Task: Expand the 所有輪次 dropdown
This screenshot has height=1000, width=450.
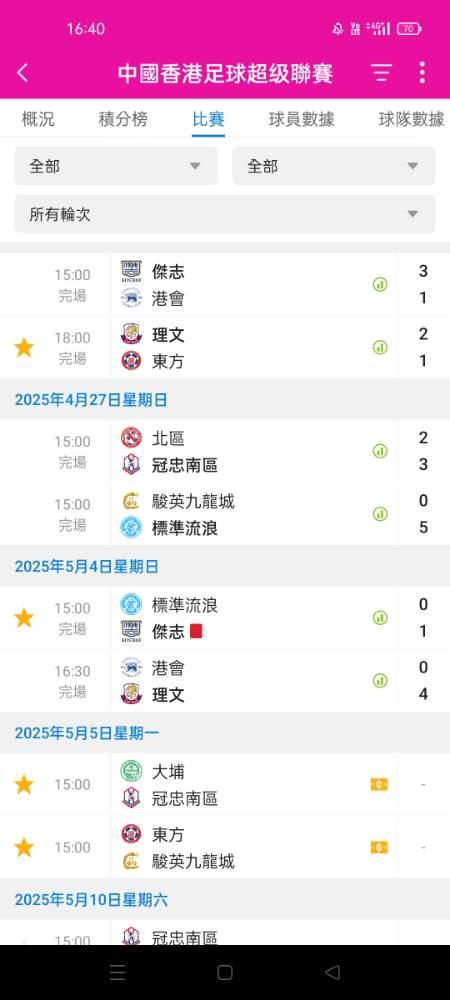Action: 225,214
